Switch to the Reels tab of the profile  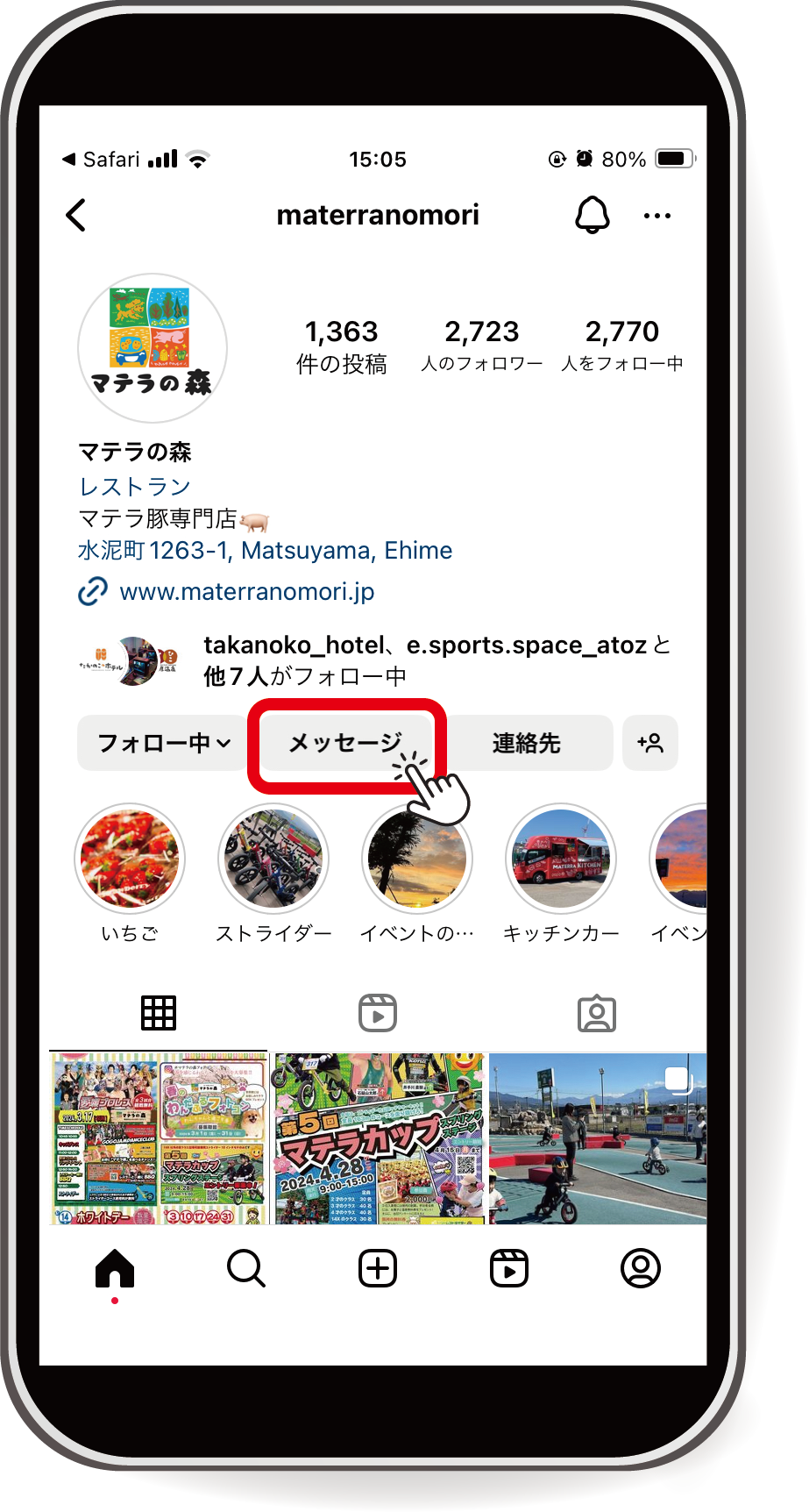(378, 1013)
